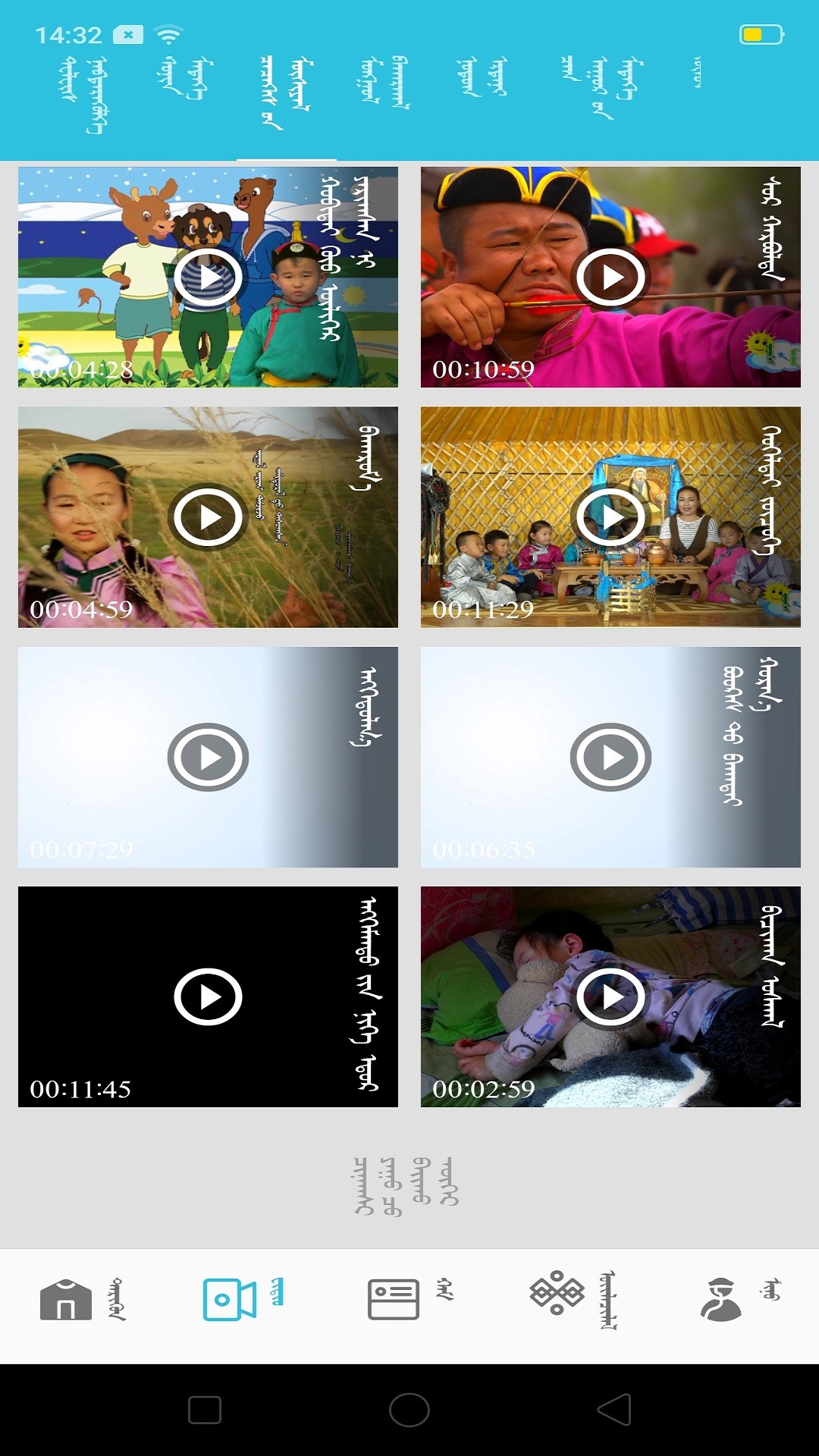
Task: Open the 00:11:29 video of children in yurt
Action: coord(610,517)
